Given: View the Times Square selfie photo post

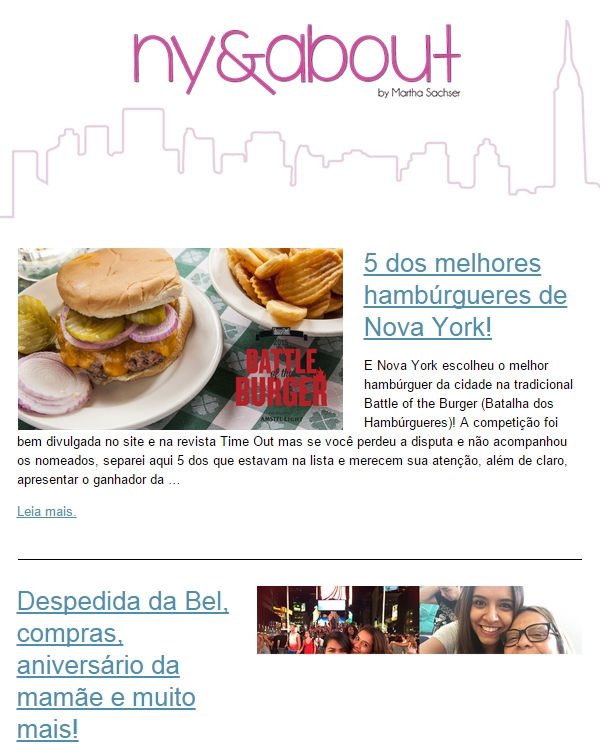Looking at the screenshot, I should [x=419, y=620].
